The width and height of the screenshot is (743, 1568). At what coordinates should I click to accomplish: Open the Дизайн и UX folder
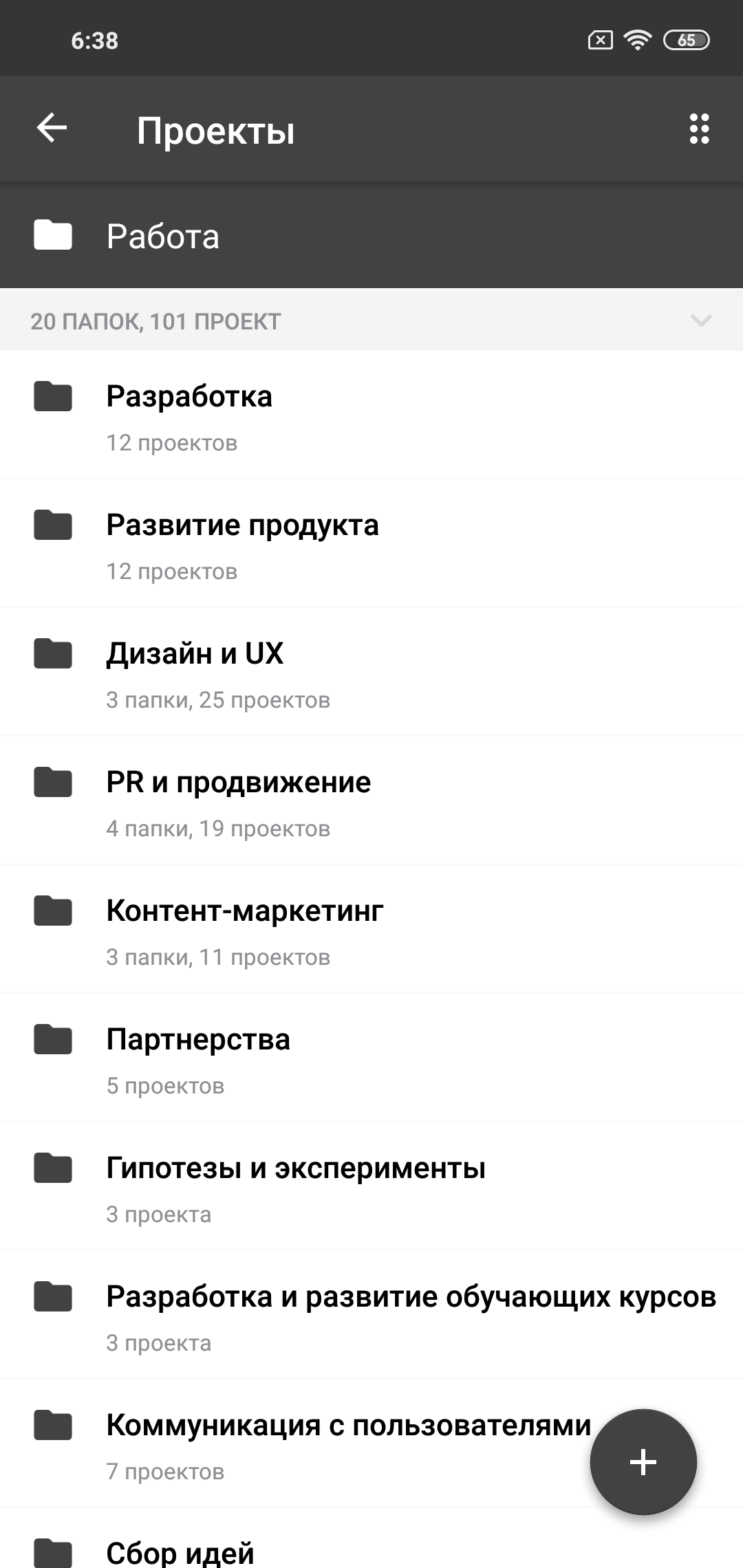point(371,672)
